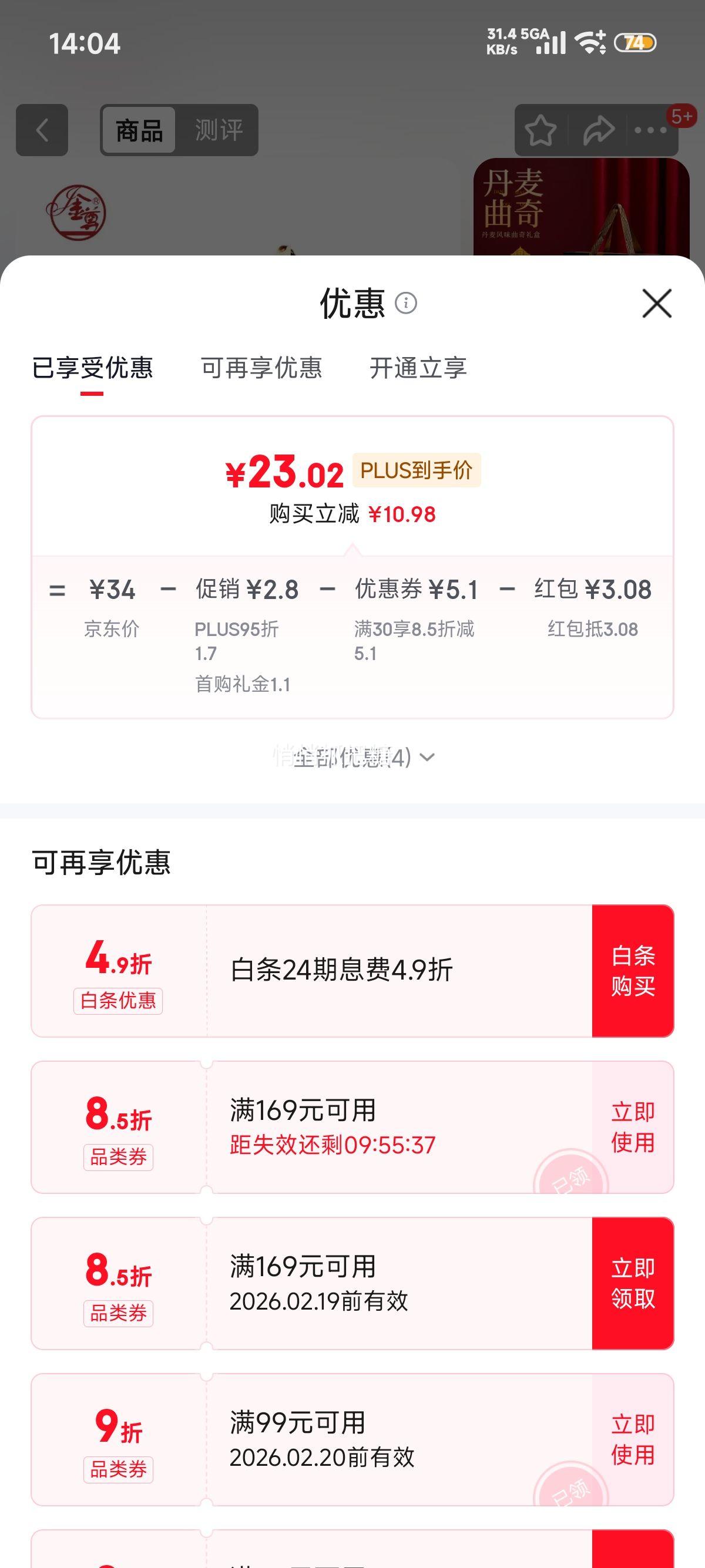Close the 优惠 sheet with the X

point(656,304)
